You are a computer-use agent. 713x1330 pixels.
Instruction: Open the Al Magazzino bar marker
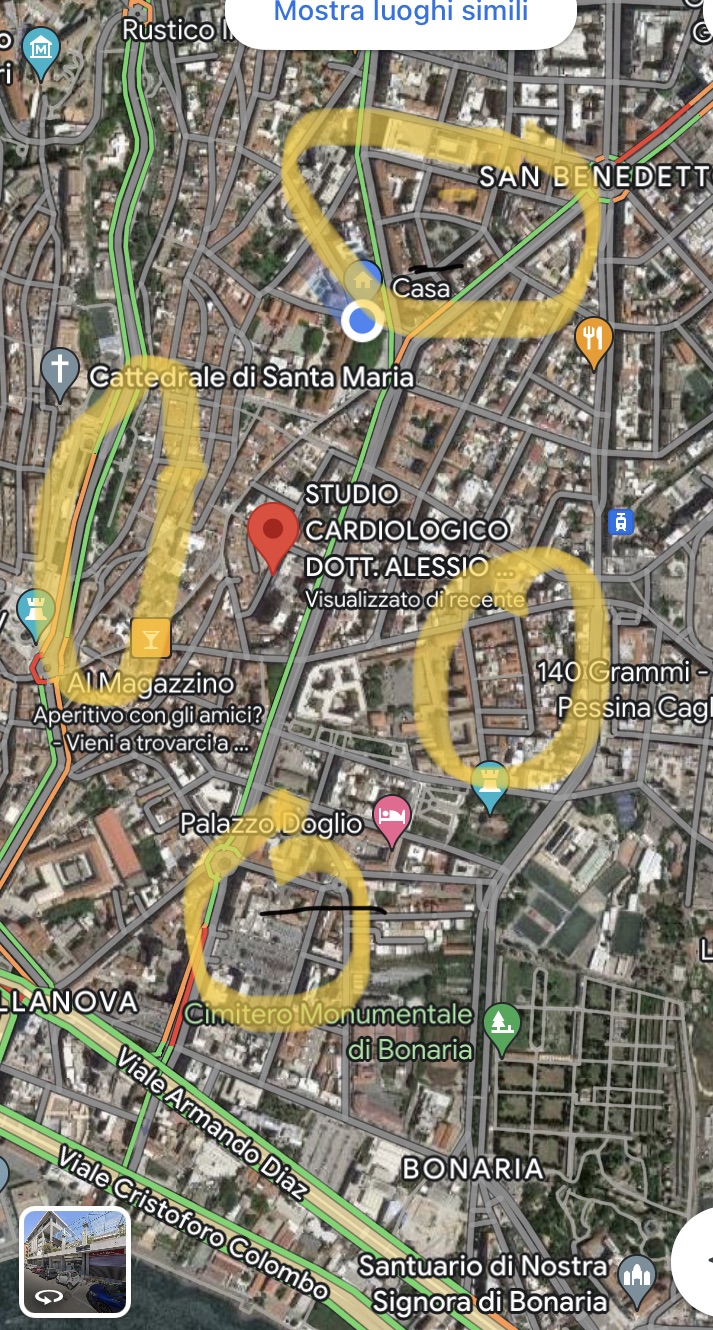tap(150, 637)
